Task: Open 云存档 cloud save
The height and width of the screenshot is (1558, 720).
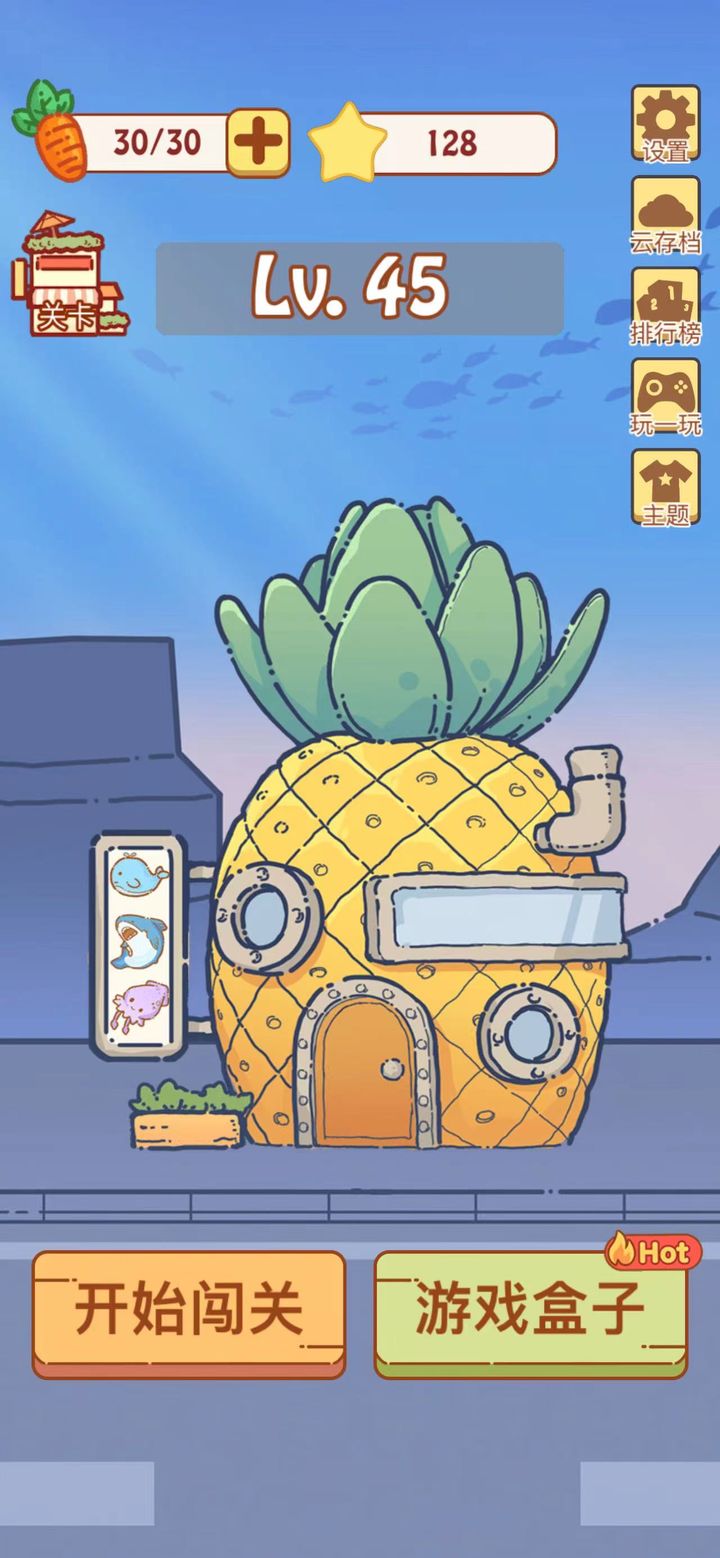Action: (x=665, y=215)
